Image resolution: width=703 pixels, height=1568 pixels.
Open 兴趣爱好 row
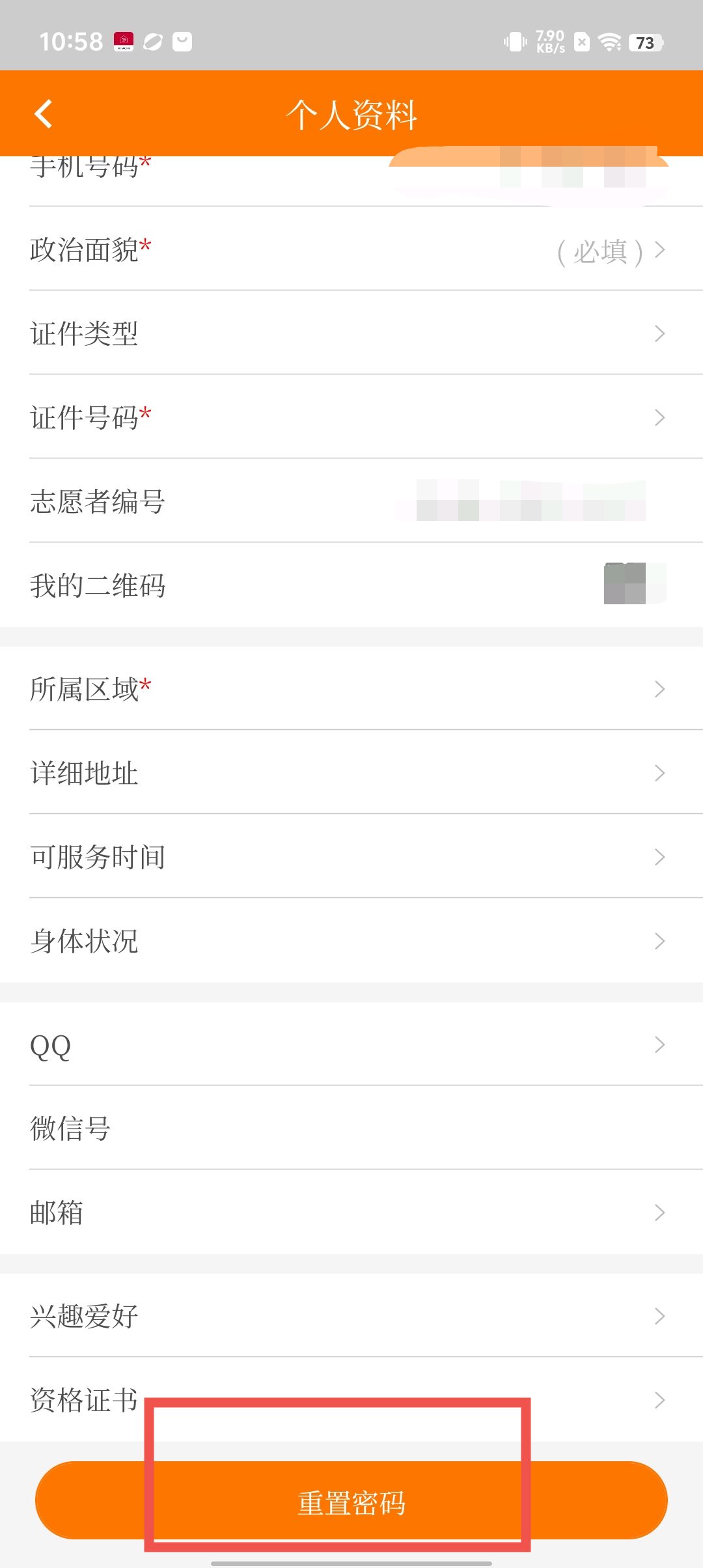(x=351, y=1316)
